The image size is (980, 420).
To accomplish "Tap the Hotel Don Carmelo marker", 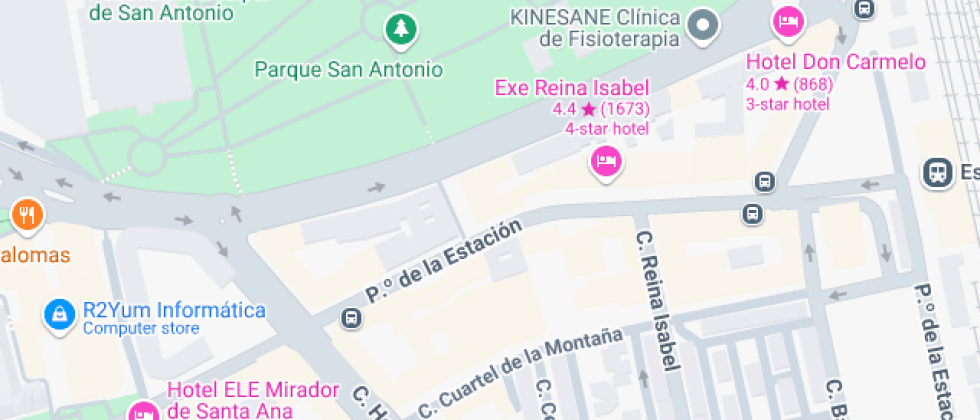I will click(x=788, y=21).
